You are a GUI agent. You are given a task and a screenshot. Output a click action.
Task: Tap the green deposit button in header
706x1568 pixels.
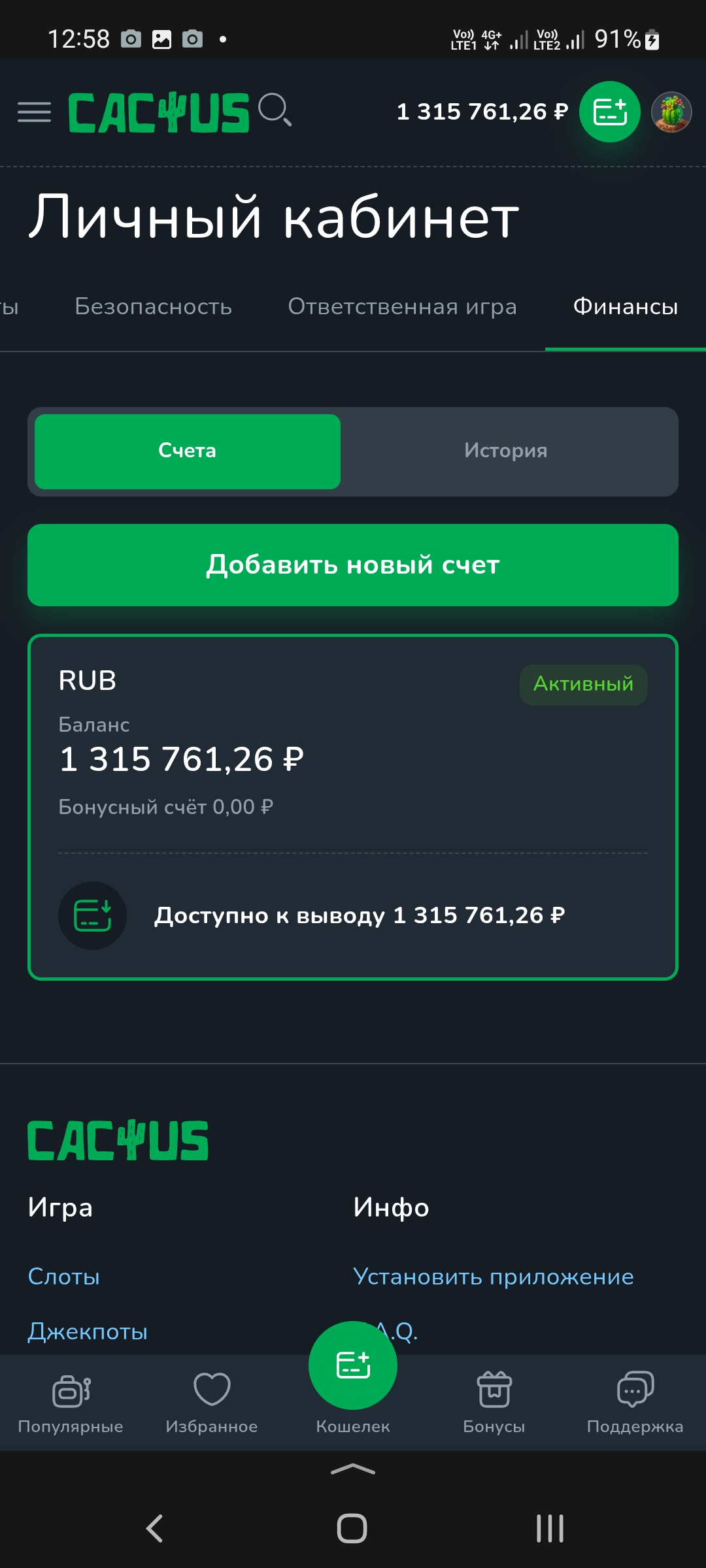(x=609, y=112)
